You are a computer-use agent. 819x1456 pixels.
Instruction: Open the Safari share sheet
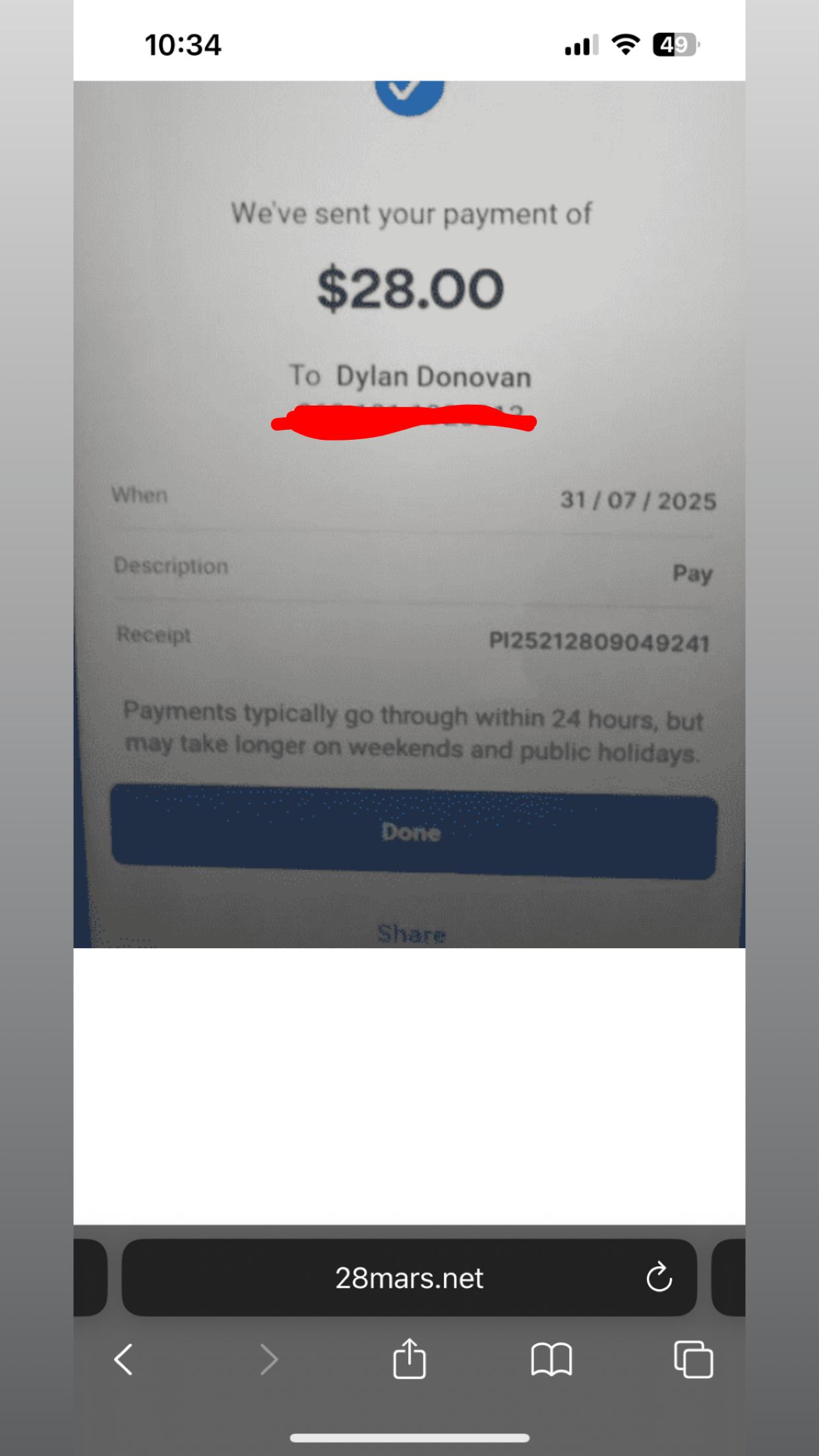(409, 1358)
